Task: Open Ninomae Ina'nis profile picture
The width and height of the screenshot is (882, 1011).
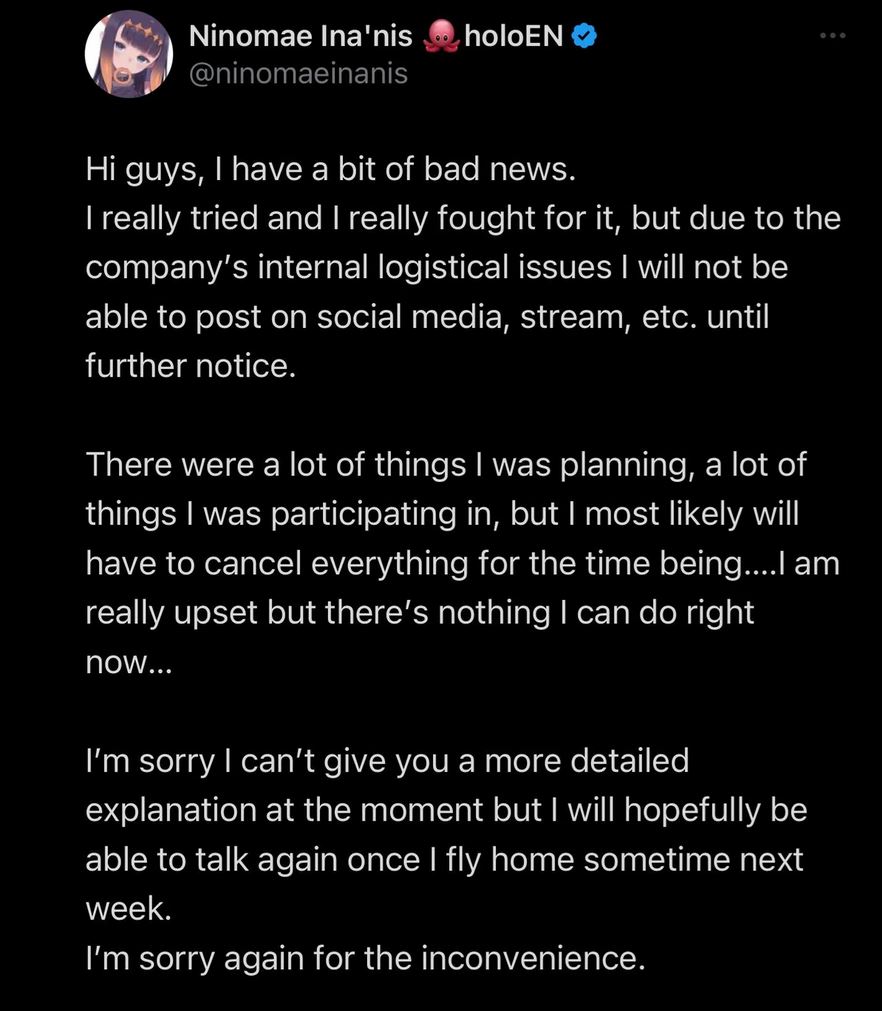Action: click(x=128, y=56)
